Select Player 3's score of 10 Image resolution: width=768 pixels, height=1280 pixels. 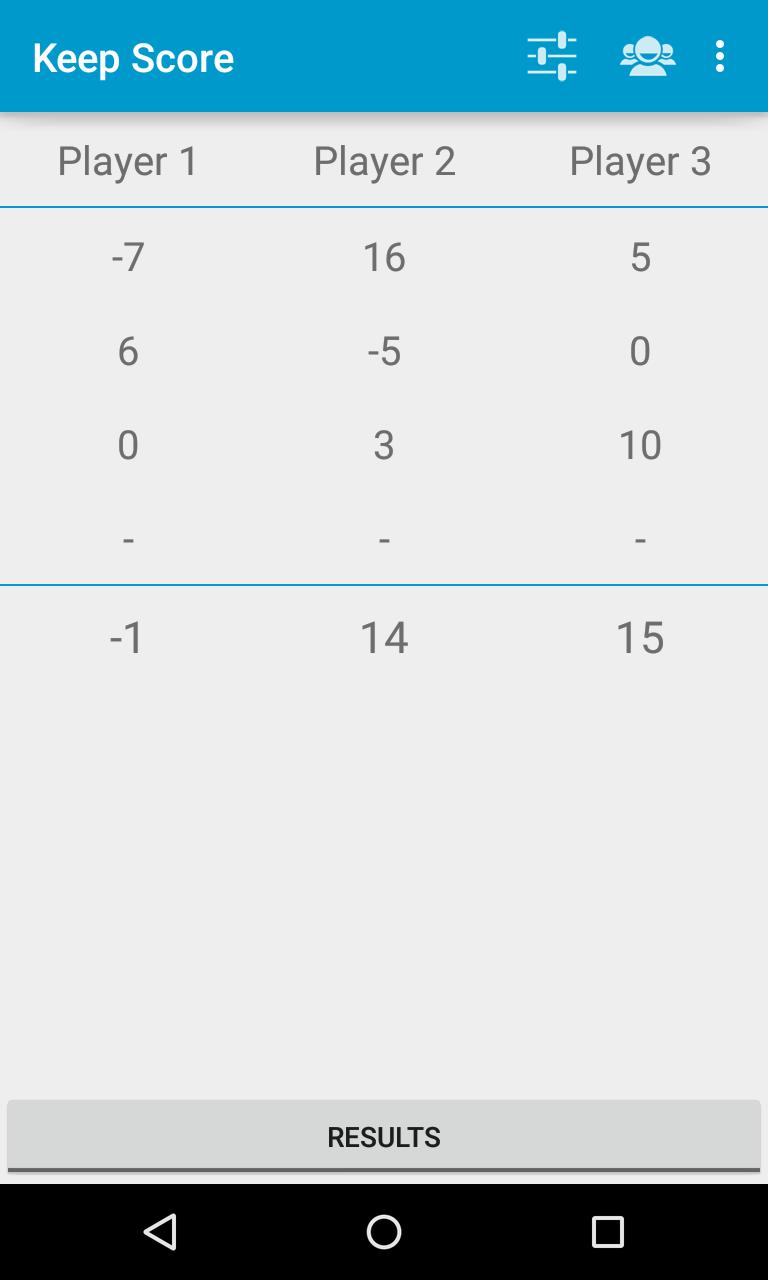click(x=640, y=444)
